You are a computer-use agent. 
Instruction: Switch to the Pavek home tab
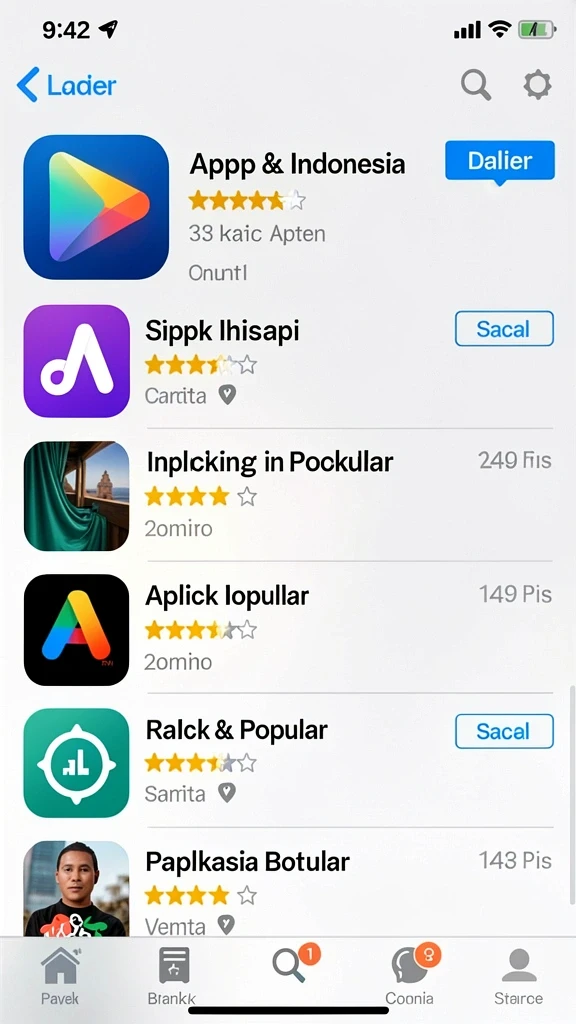click(60, 976)
